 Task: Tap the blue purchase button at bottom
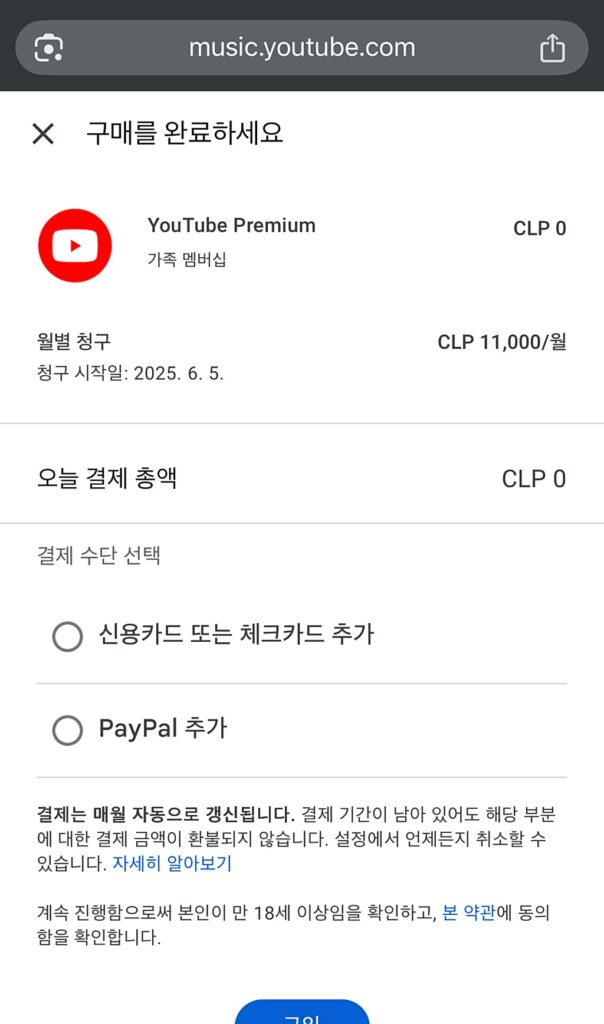(302, 1012)
